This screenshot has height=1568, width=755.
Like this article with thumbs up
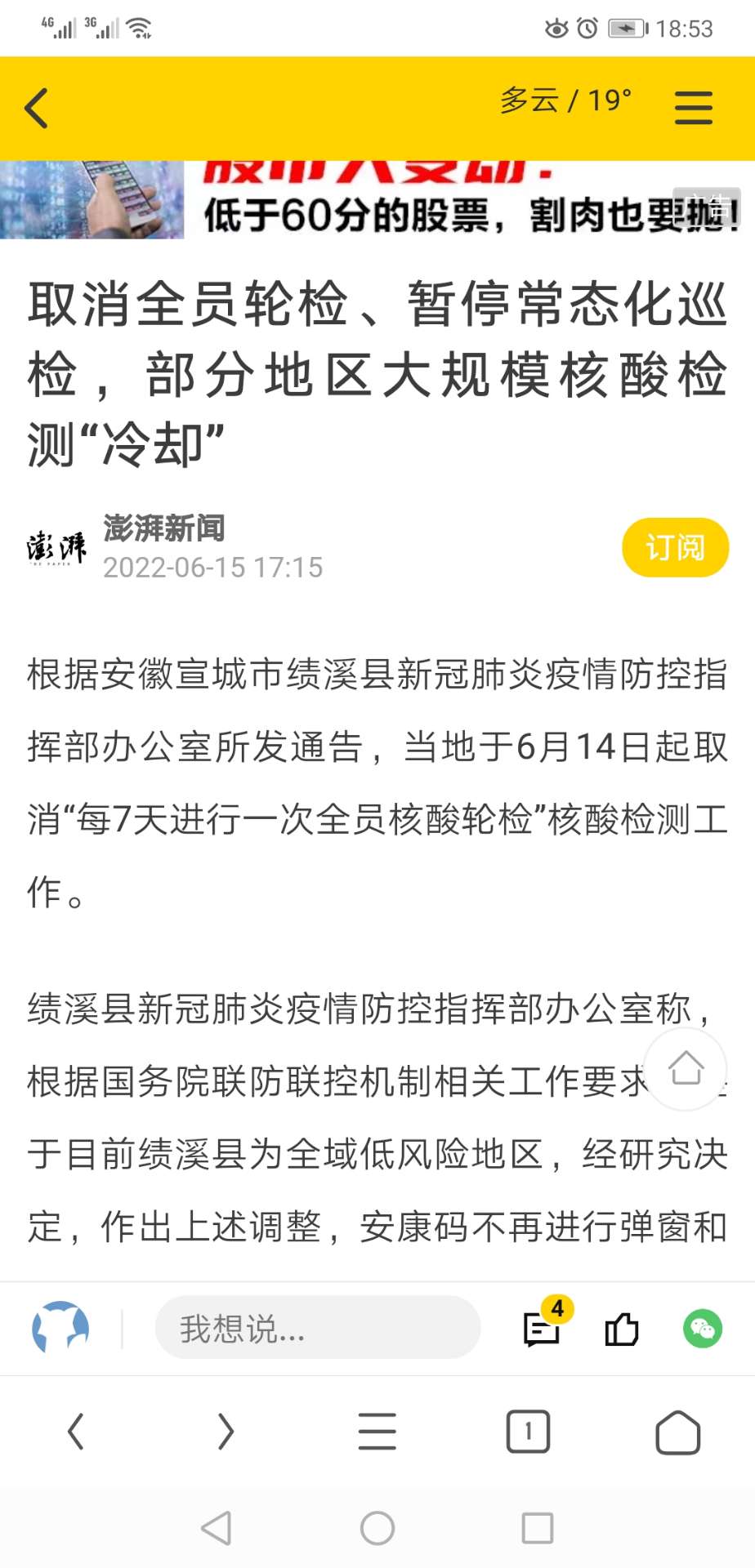point(622,1328)
